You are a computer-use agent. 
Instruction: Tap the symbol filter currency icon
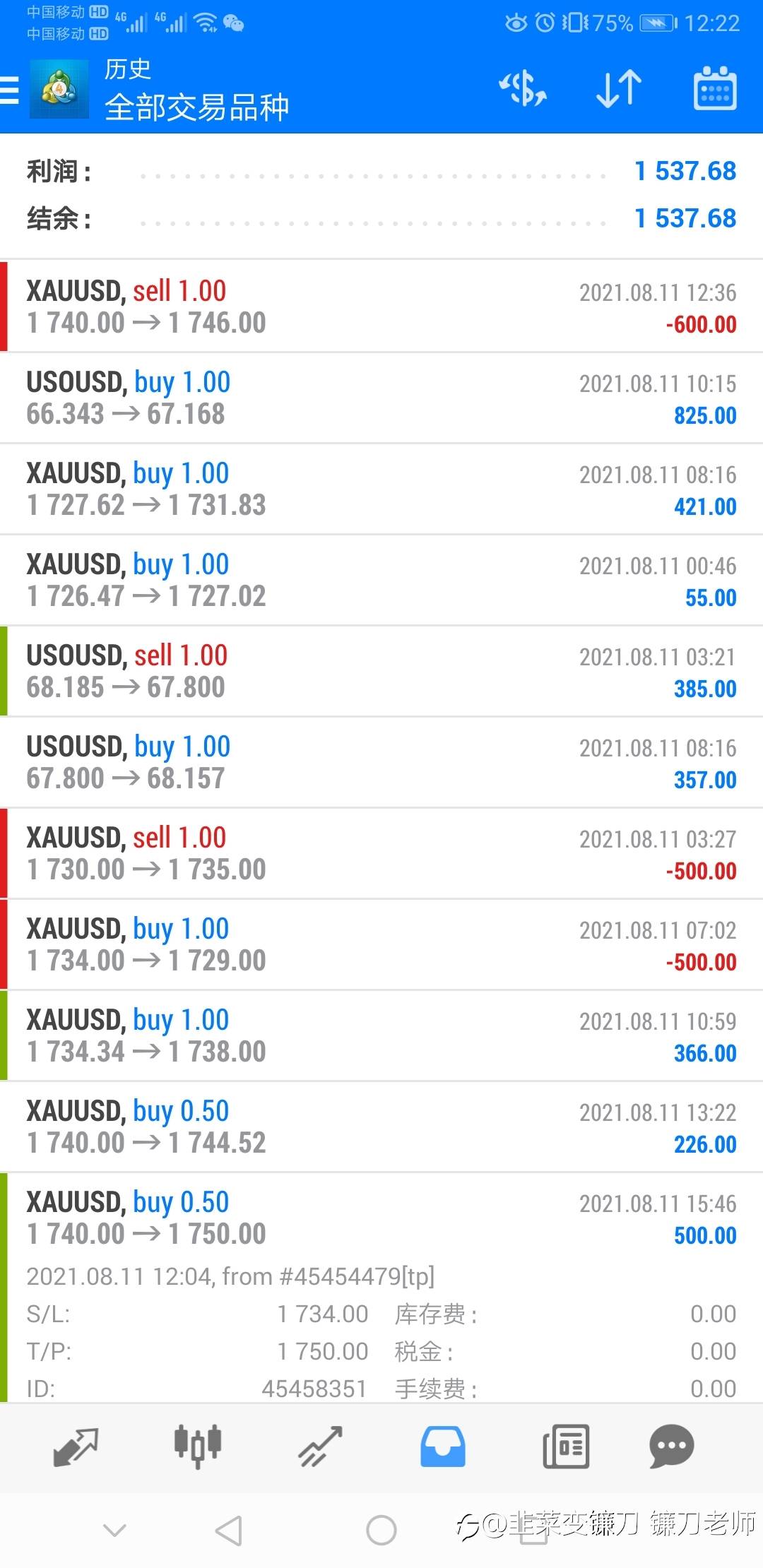523,89
